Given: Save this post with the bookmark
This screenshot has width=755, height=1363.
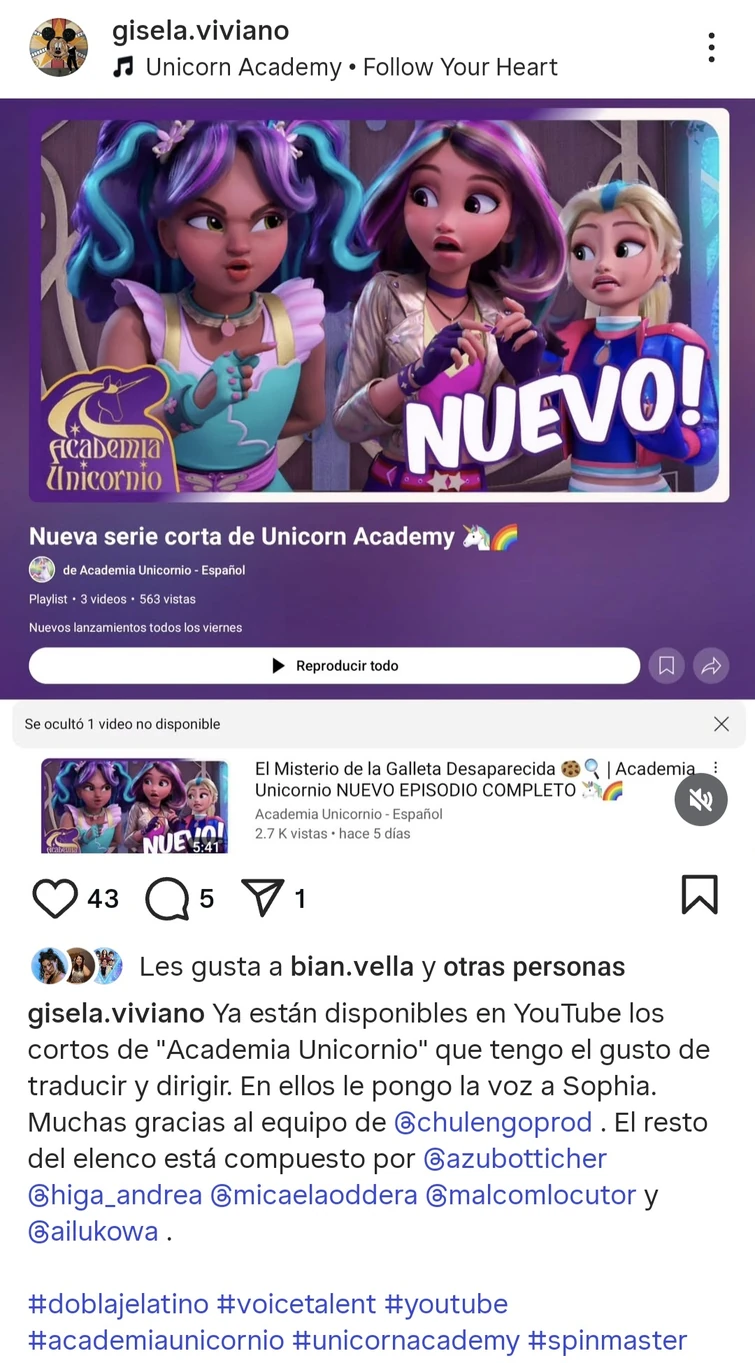Looking at the screenshot, I should coord(699,894).
